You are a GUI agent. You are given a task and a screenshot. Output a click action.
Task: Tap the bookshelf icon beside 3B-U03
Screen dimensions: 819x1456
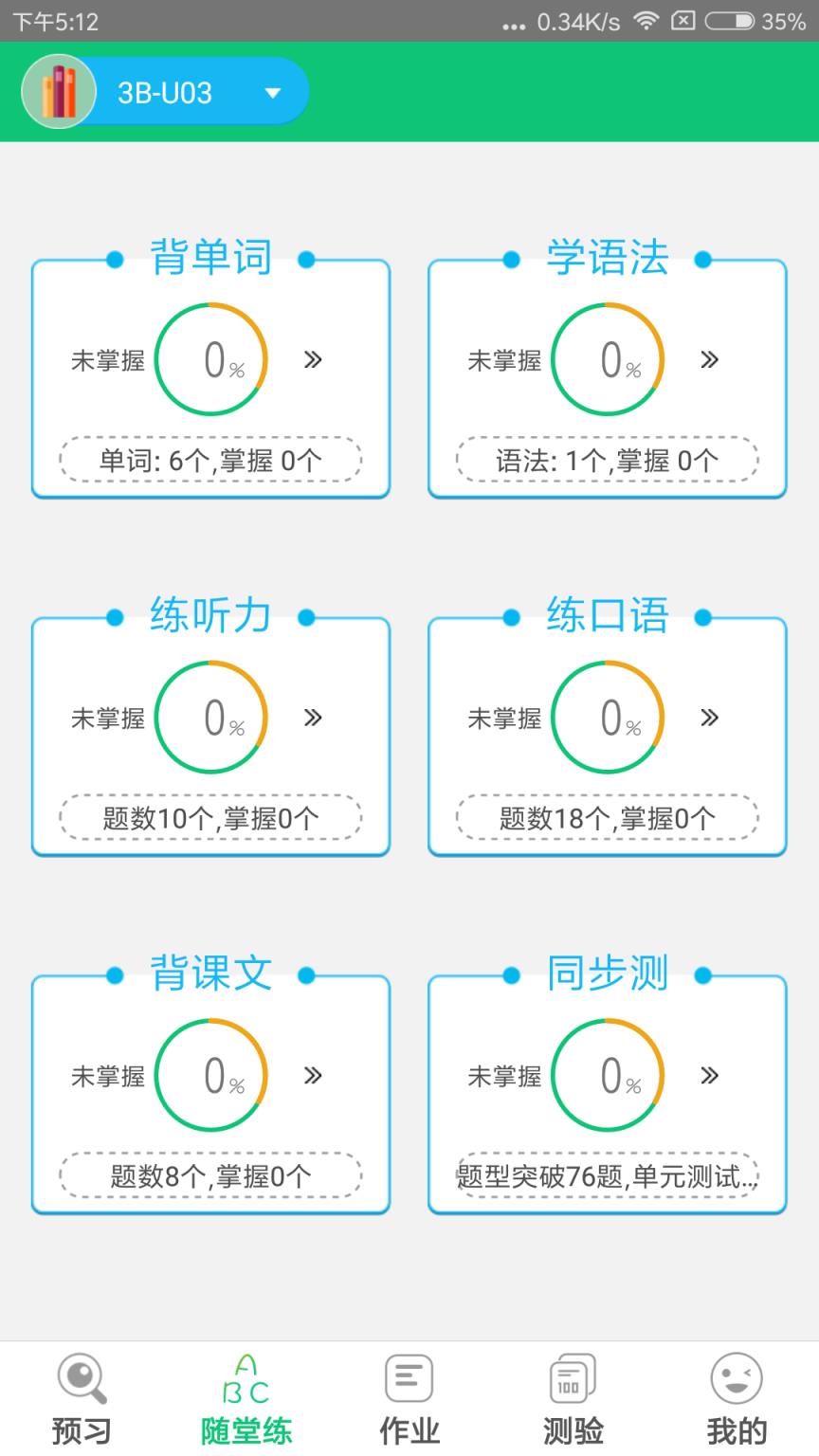point(59,91)
